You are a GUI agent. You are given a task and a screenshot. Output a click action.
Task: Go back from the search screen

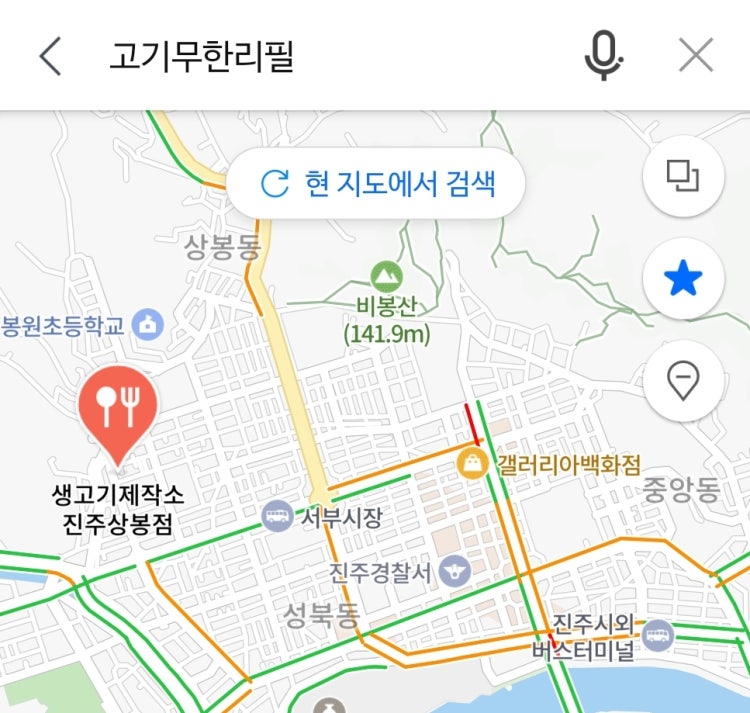[x=50, y=57]
